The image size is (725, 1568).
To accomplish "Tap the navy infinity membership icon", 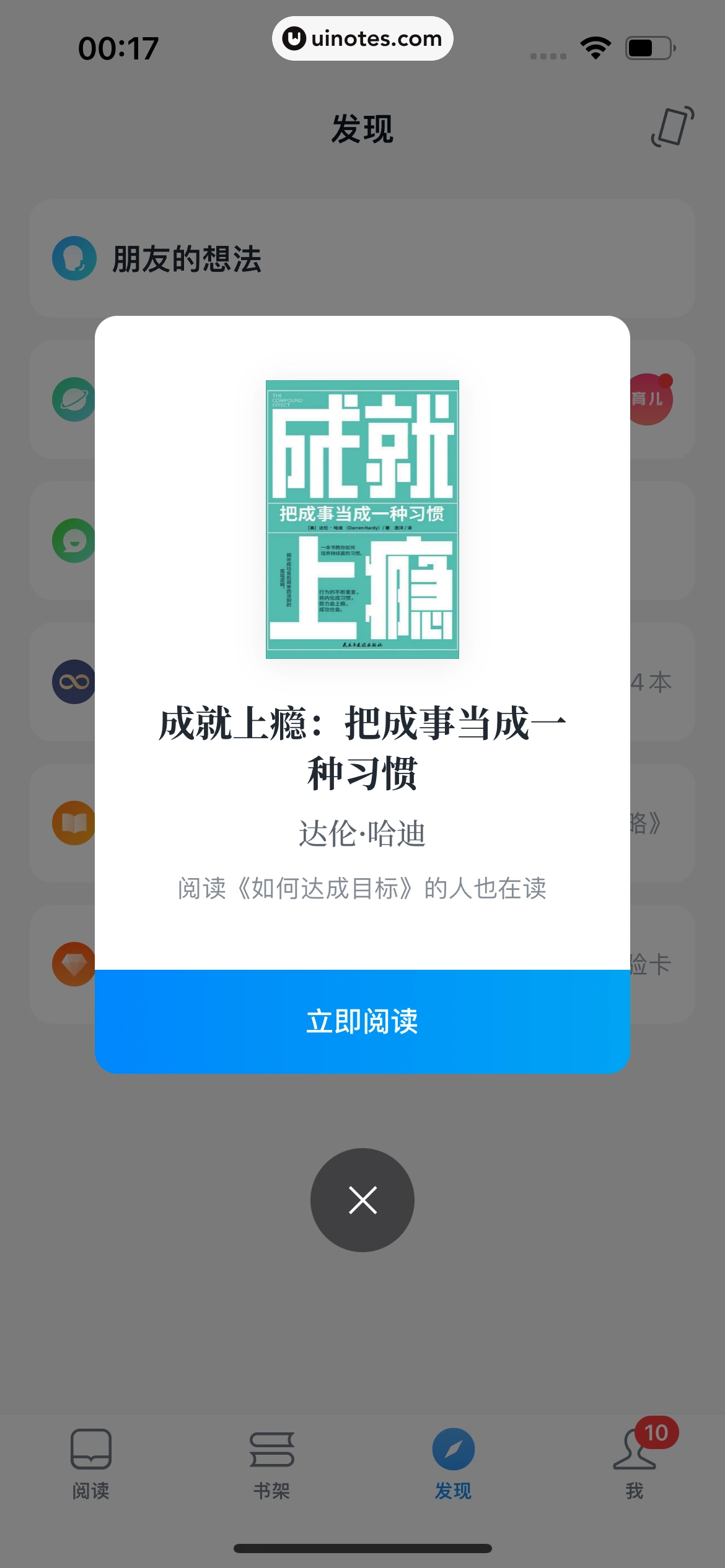I will coord(74,682).
